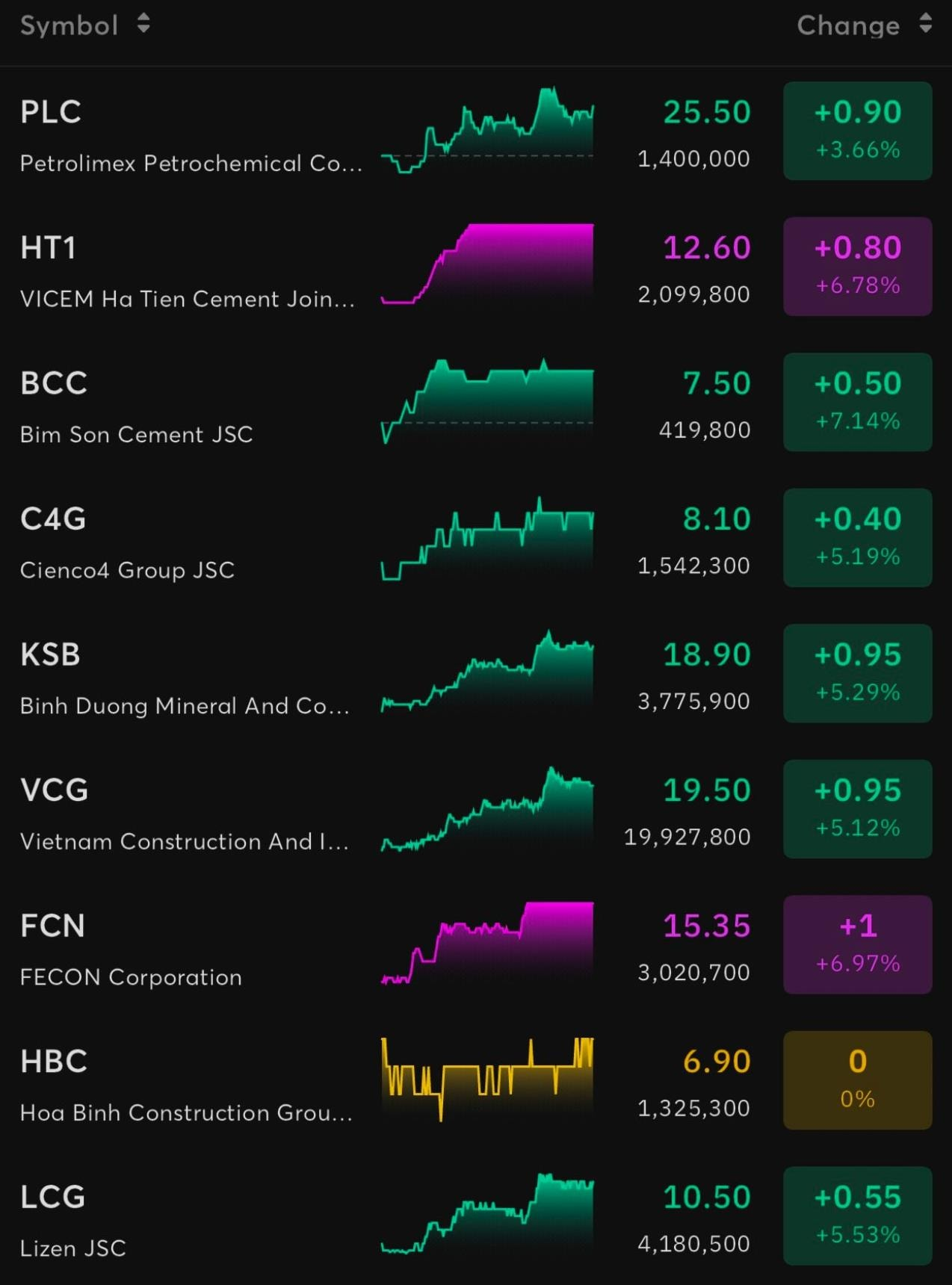Viewport: 952px width, 1285px height.
Task: Sort the list by Change
Action: tap(864, 25)
